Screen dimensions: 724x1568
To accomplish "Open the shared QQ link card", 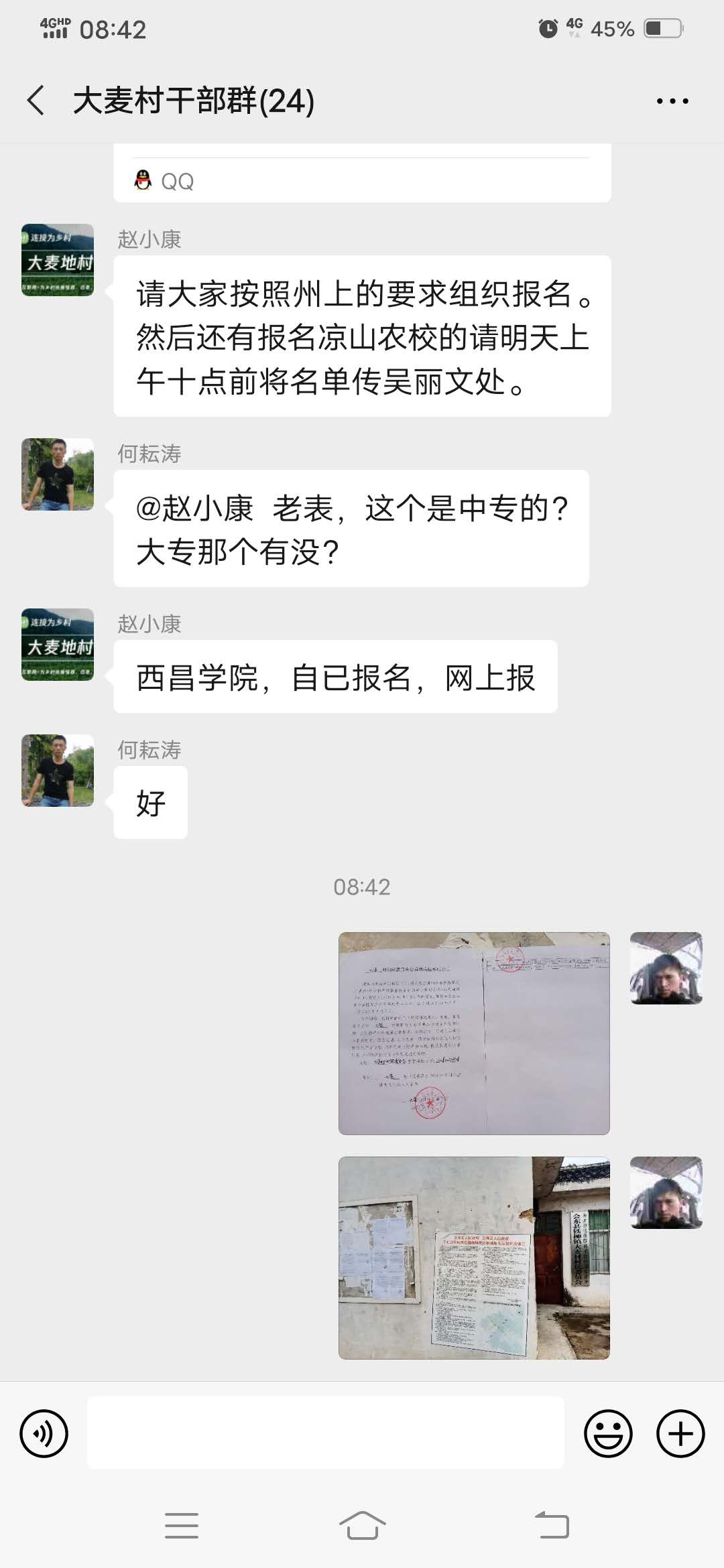I will (362, 174).
